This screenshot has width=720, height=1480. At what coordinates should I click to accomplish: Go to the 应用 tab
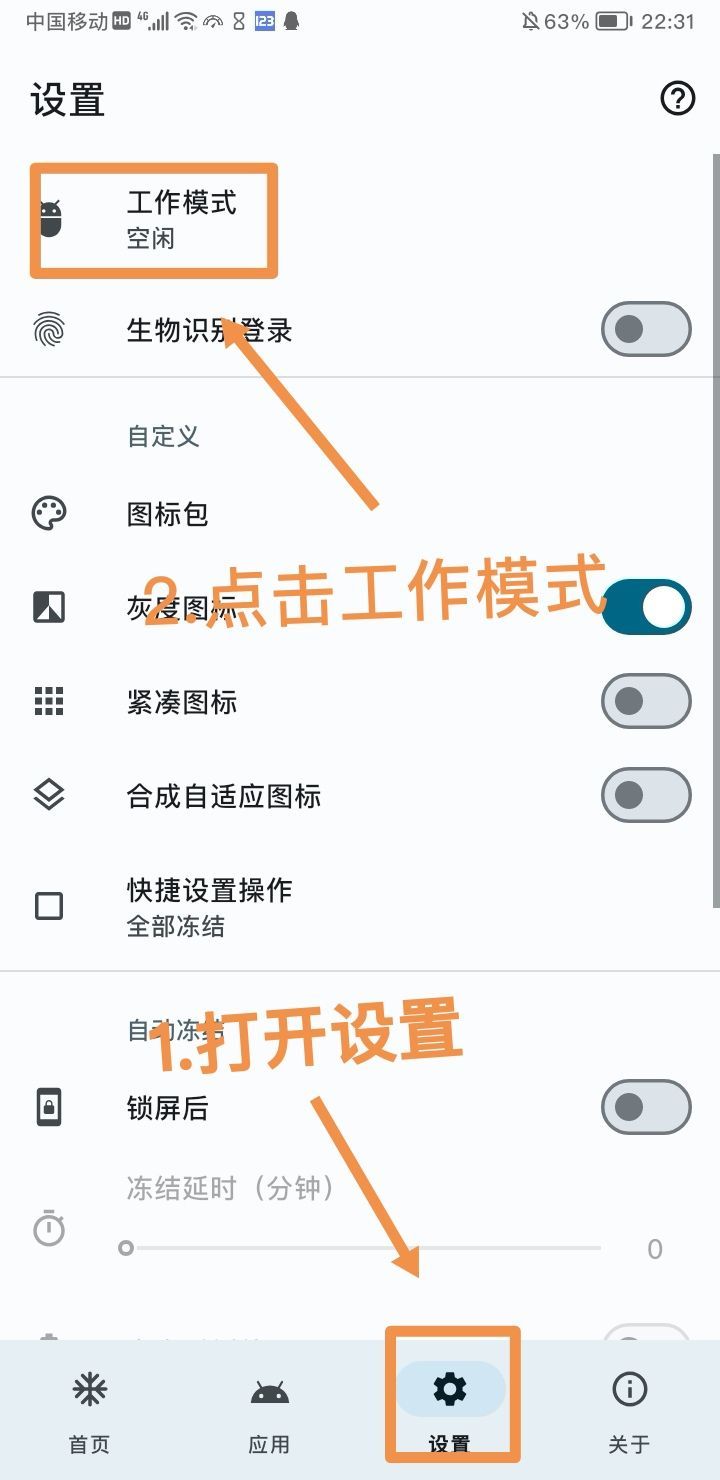pos(269,1408)
